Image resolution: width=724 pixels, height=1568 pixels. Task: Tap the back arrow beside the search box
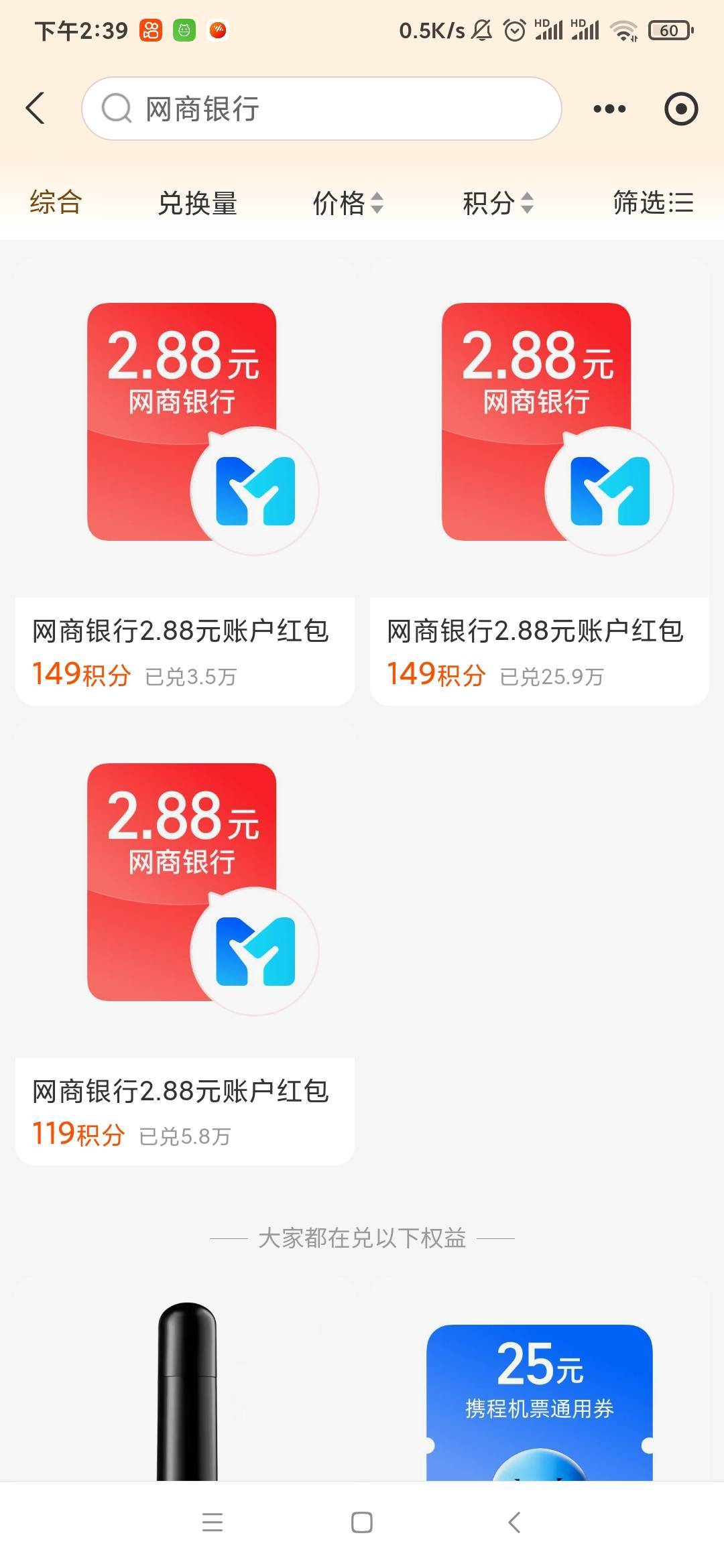pyautogui.click(x=36, y=109)
